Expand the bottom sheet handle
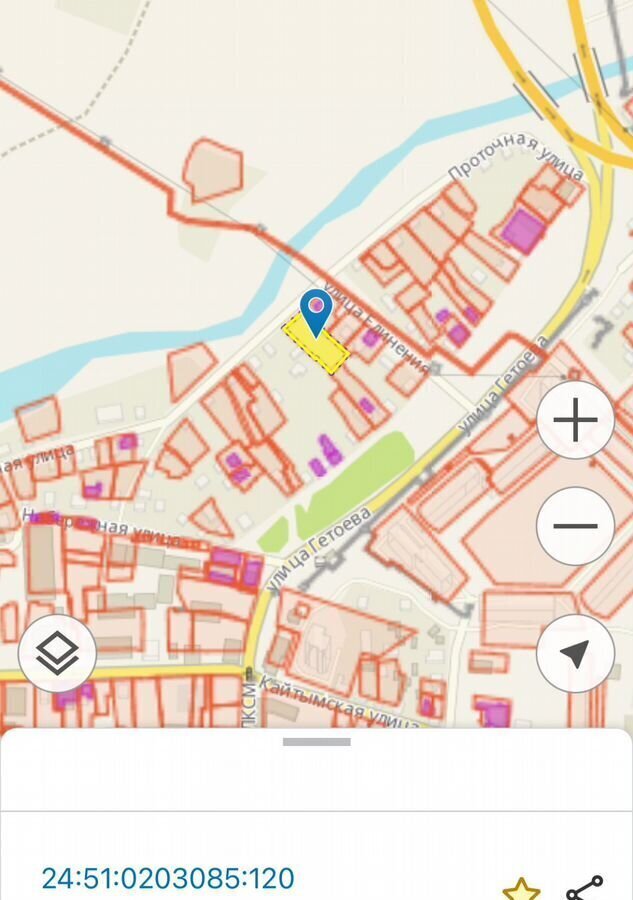The image size is (633, 900). tap(316, 742)
